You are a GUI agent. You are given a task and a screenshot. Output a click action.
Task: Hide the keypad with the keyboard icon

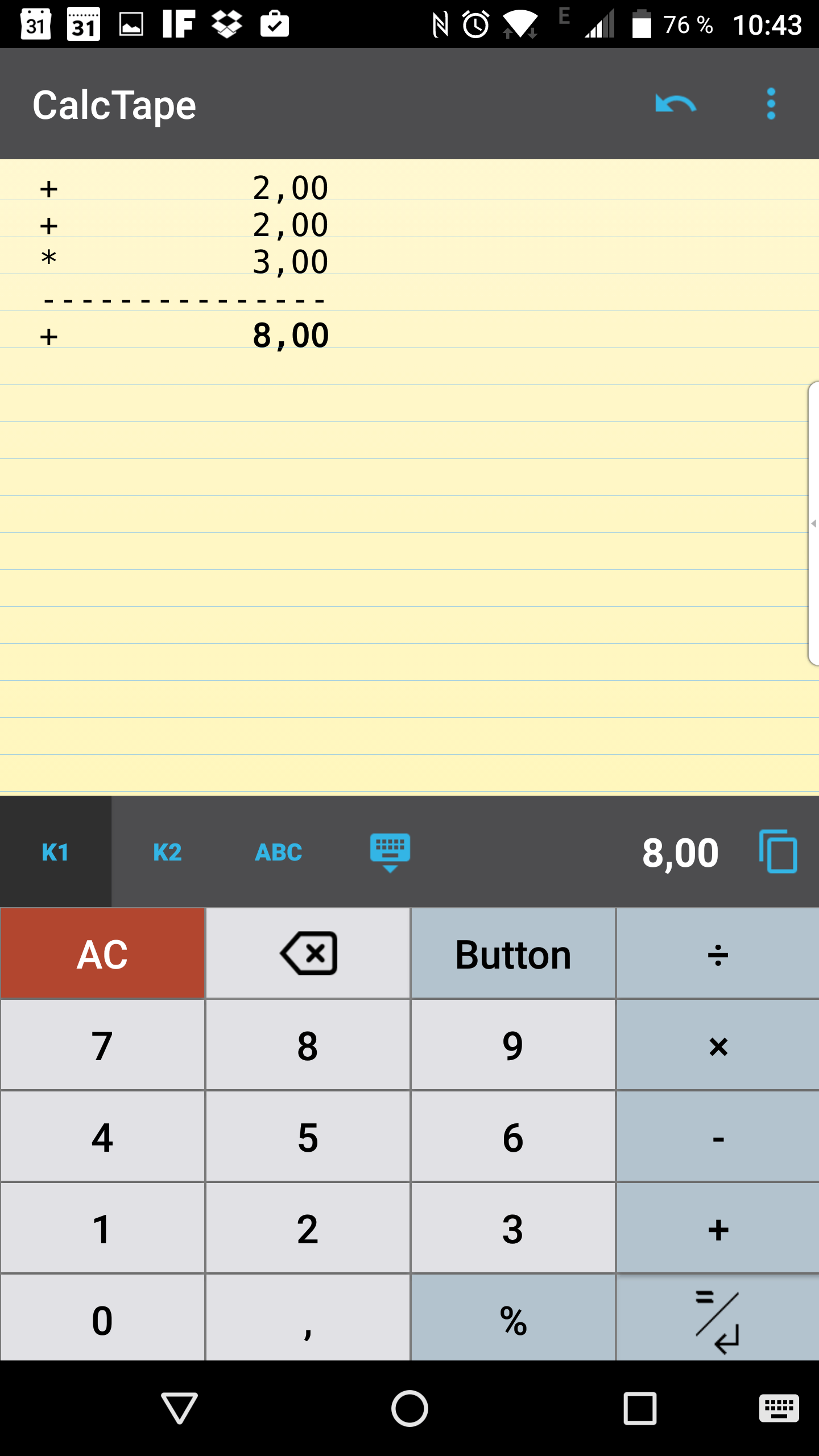tap(390, 852)
